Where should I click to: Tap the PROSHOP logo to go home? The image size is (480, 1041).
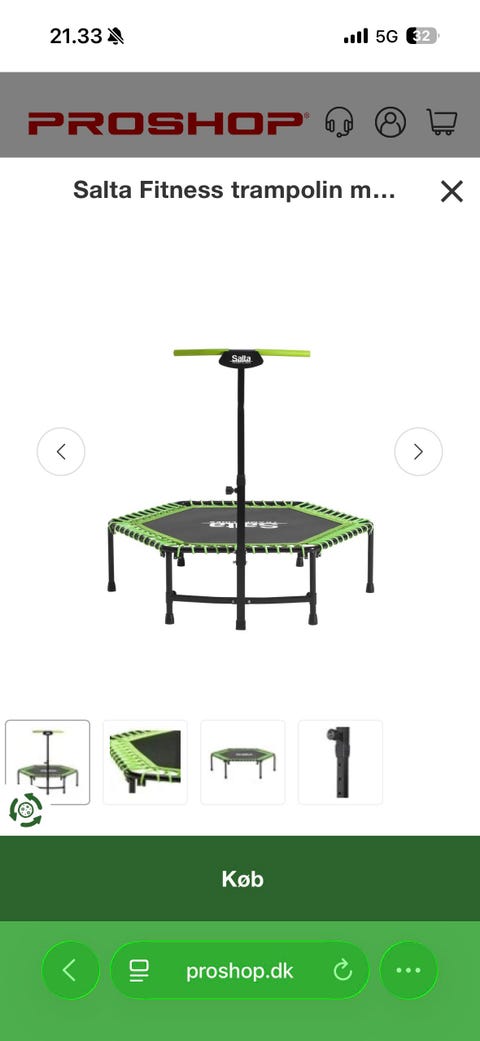(x=168, y=123)
